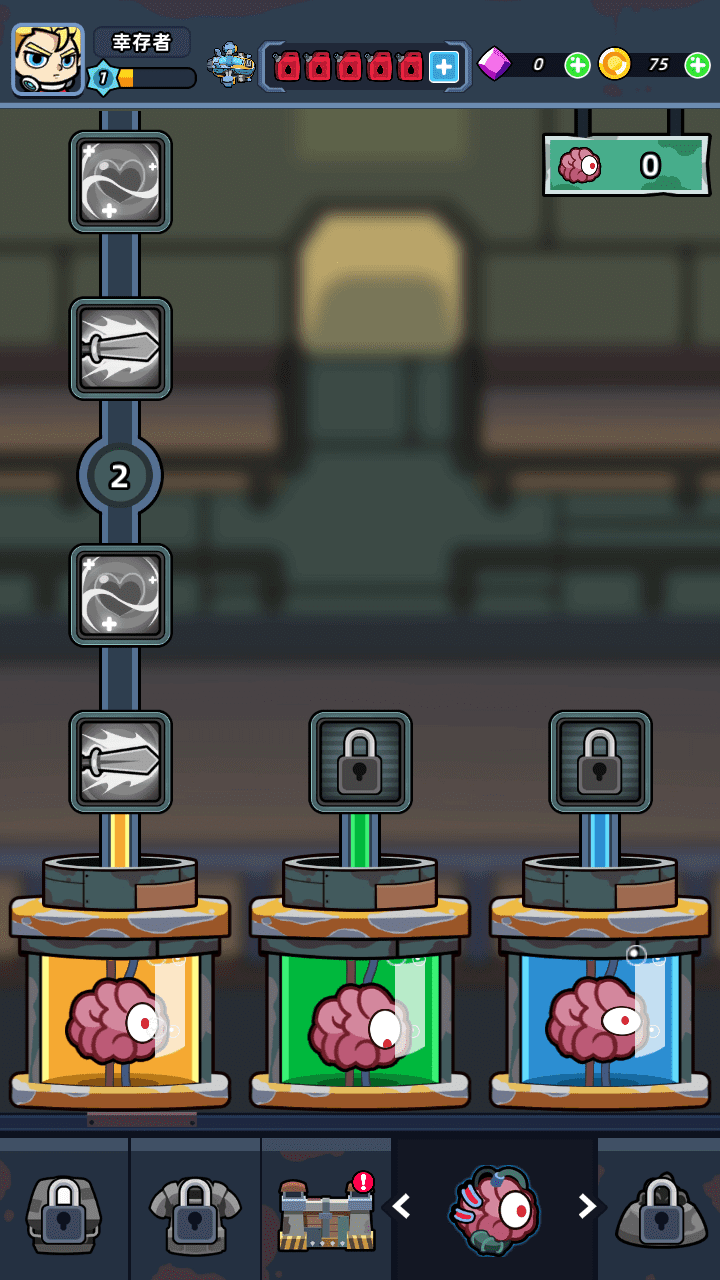Viewport: 720px width, 1280px height.
Task: Tap the locked helmet tab
Action: coord(64,1212)
